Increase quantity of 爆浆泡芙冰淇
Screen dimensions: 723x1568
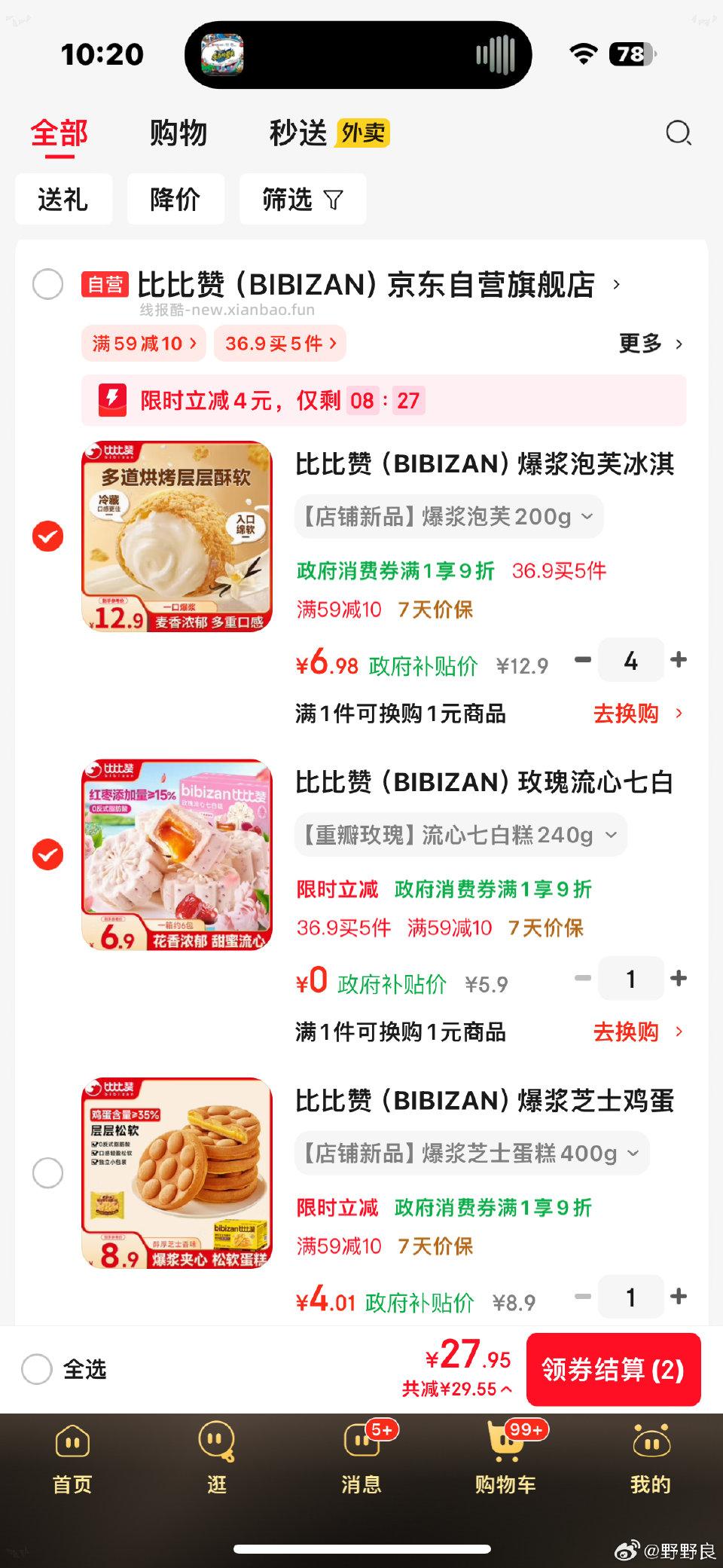pyautogui.click(x=679, y=660)
